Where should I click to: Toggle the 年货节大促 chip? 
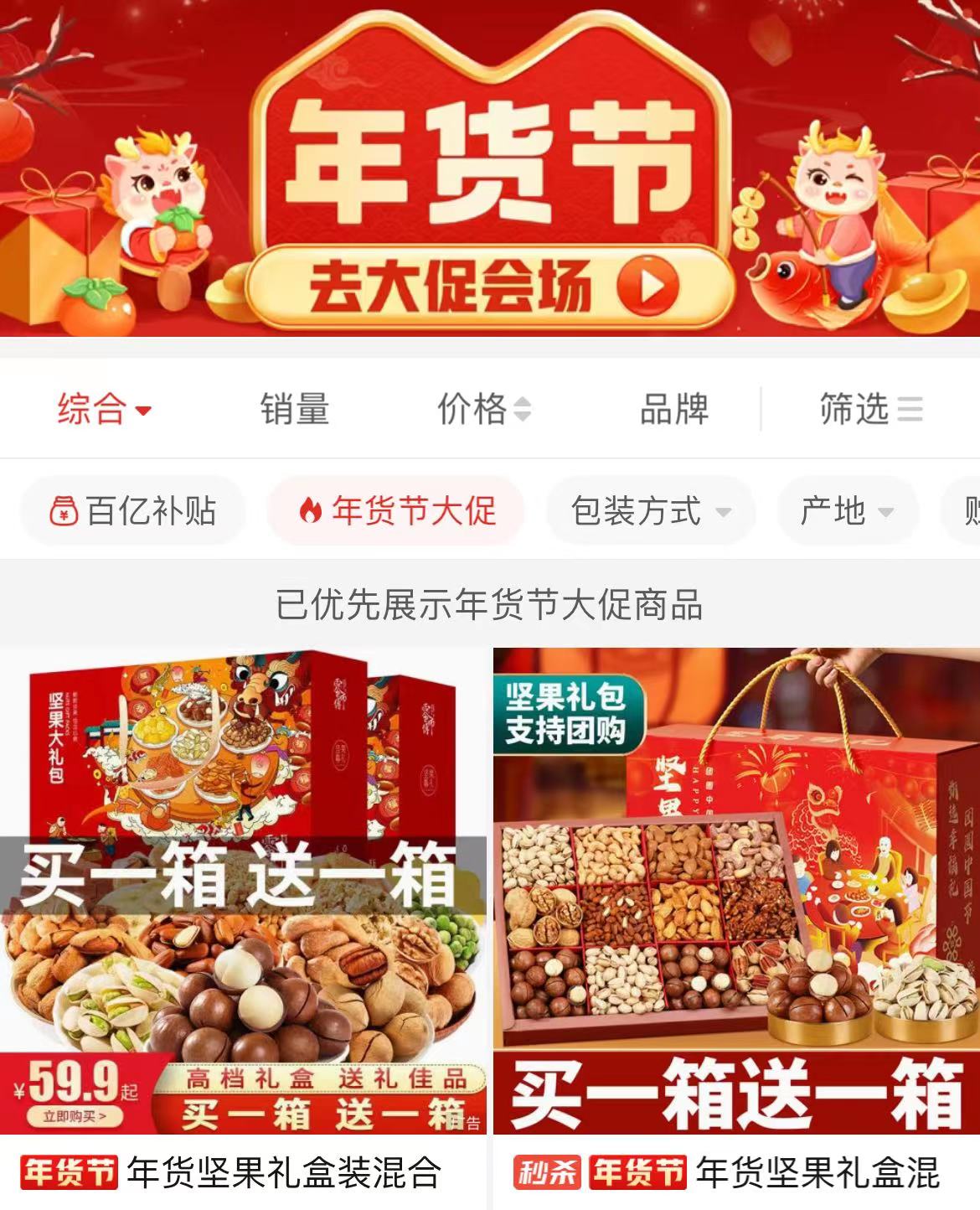click(397, 510)
